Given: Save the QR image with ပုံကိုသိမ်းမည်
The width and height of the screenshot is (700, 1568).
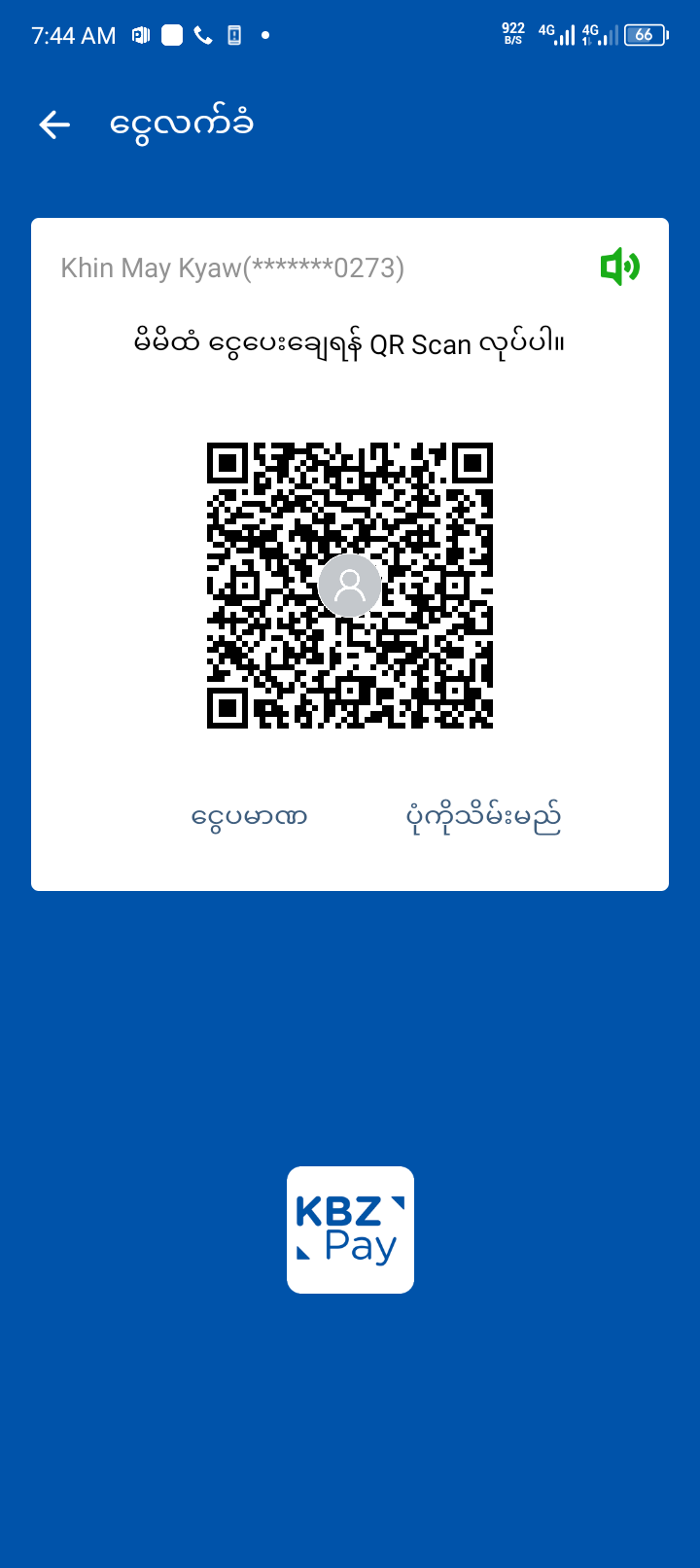Looking at the screenshot, I should click(483, 818).
